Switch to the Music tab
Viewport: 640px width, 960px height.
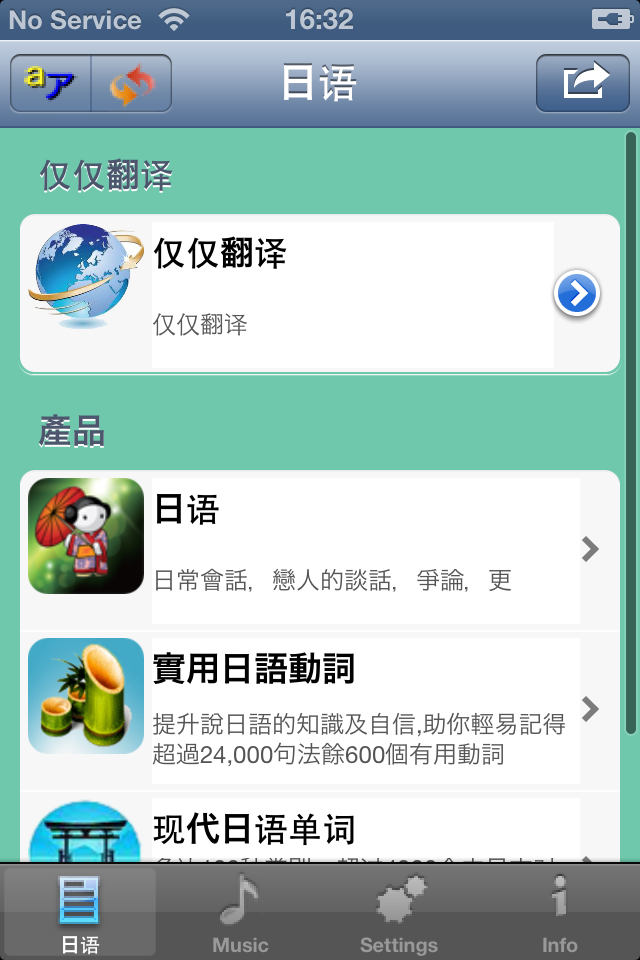(240, 912)
